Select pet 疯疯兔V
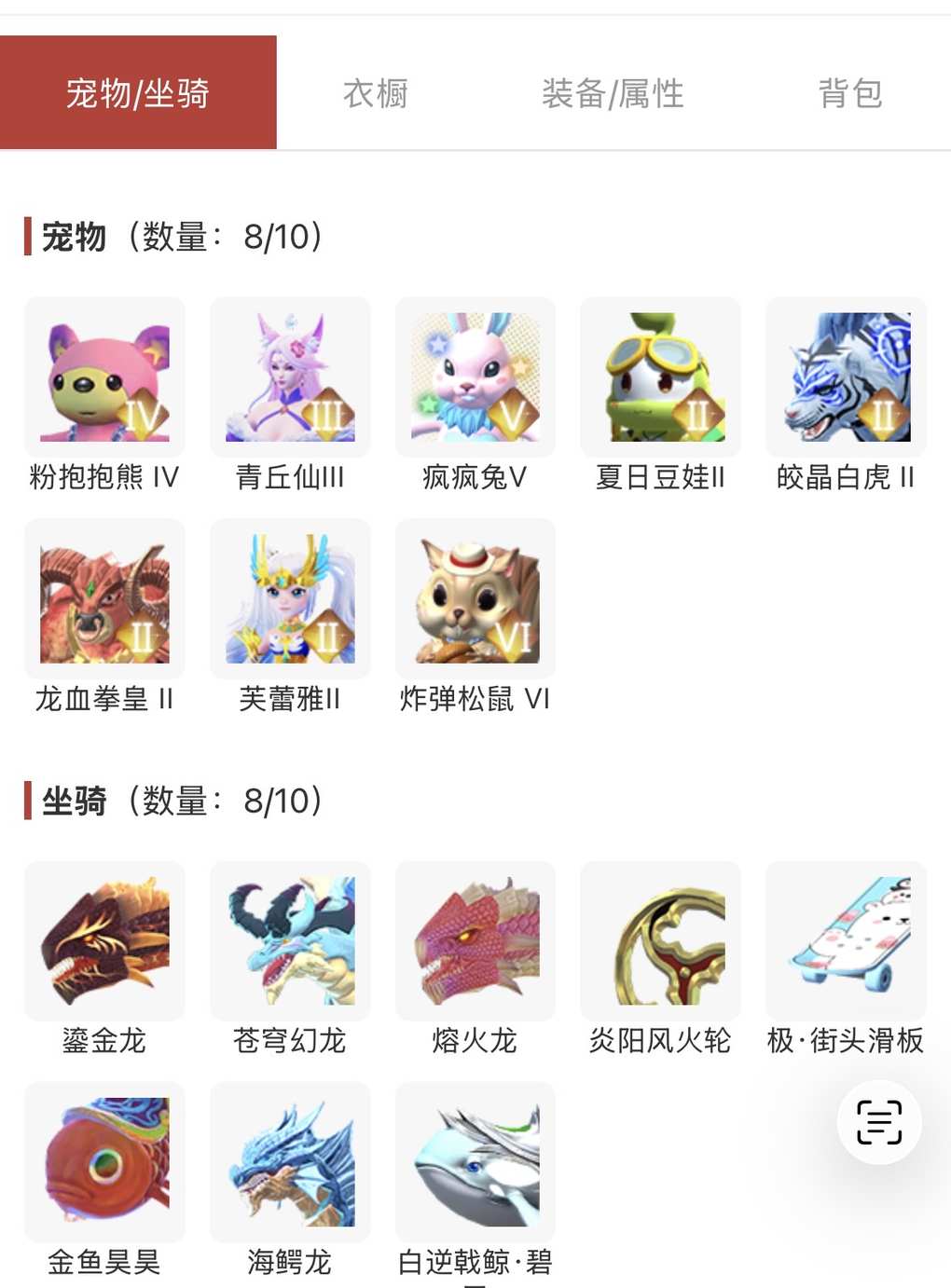Screen dimensions: 951x1288 [475, 377]
